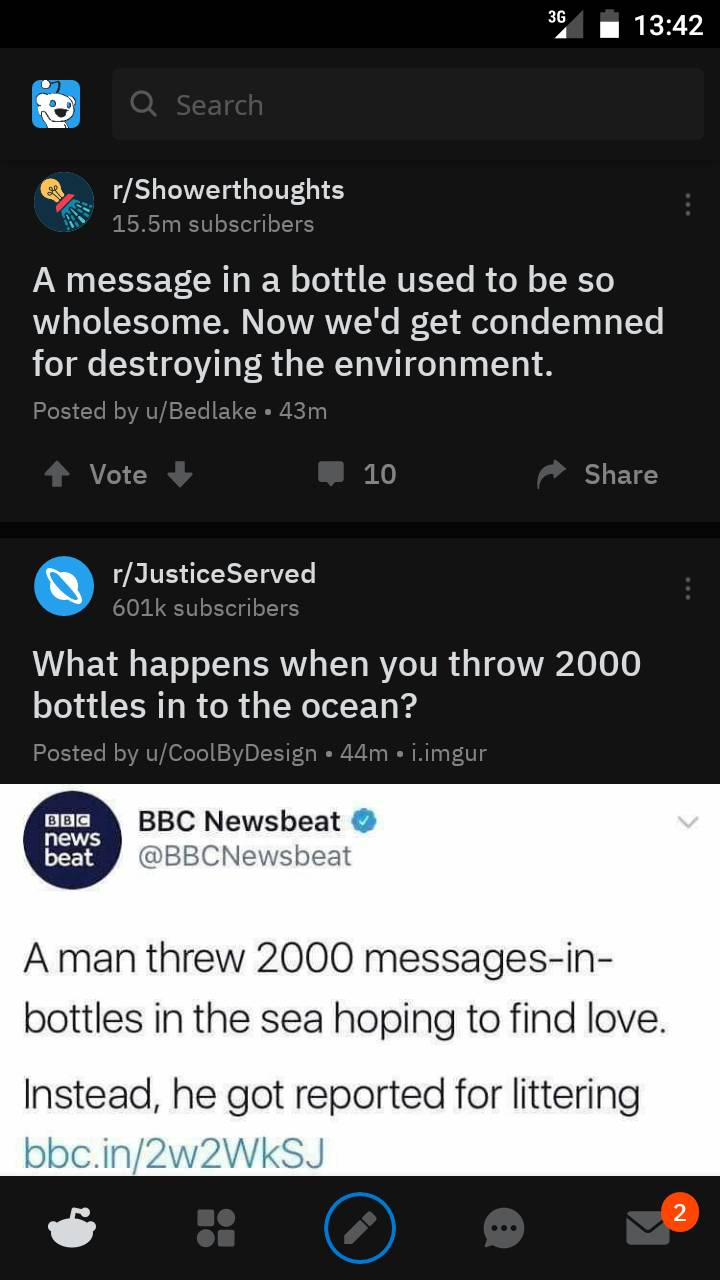Downvote the Showerthoughts post
This screenshot has height=1280, width=720.
click(x=179, y=474)
